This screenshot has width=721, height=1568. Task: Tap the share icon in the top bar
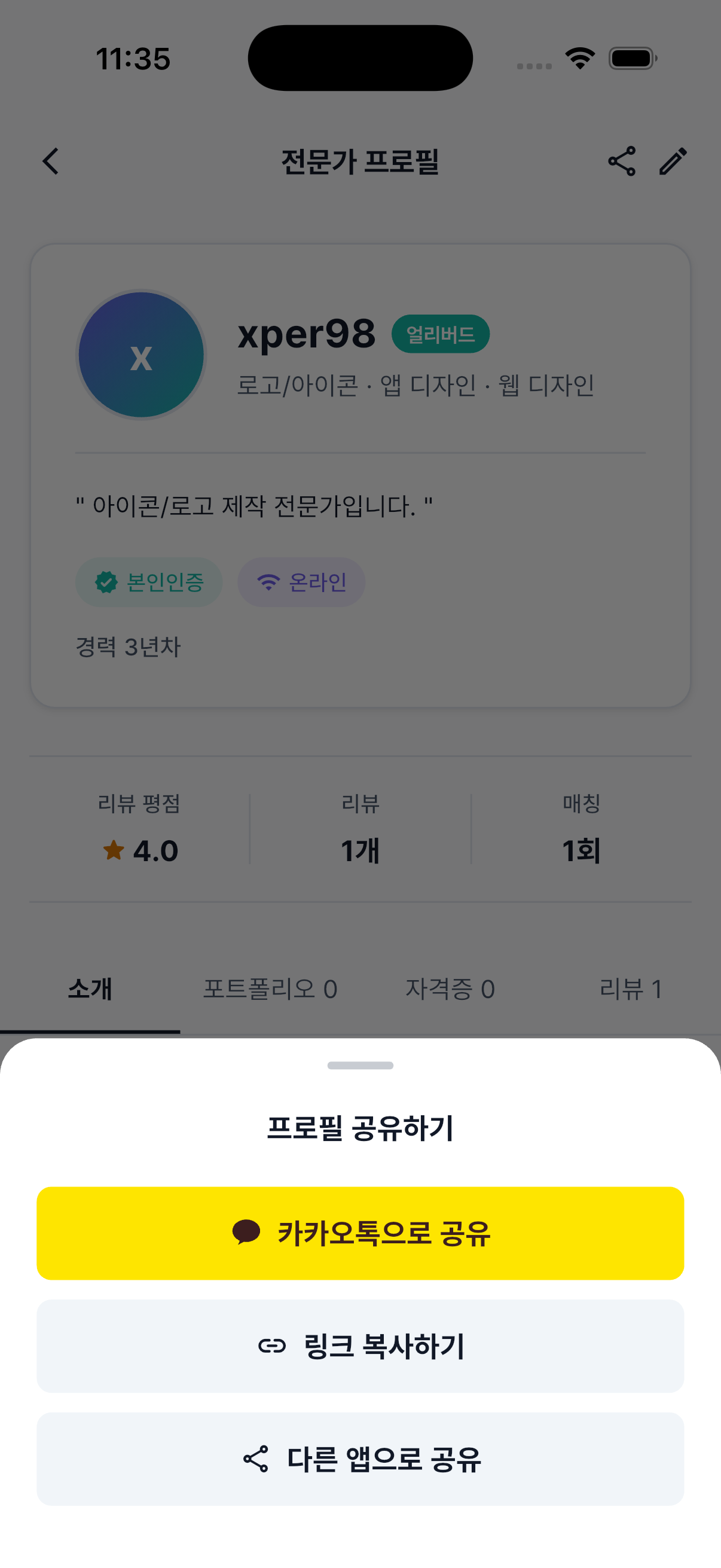coord(622,161)
